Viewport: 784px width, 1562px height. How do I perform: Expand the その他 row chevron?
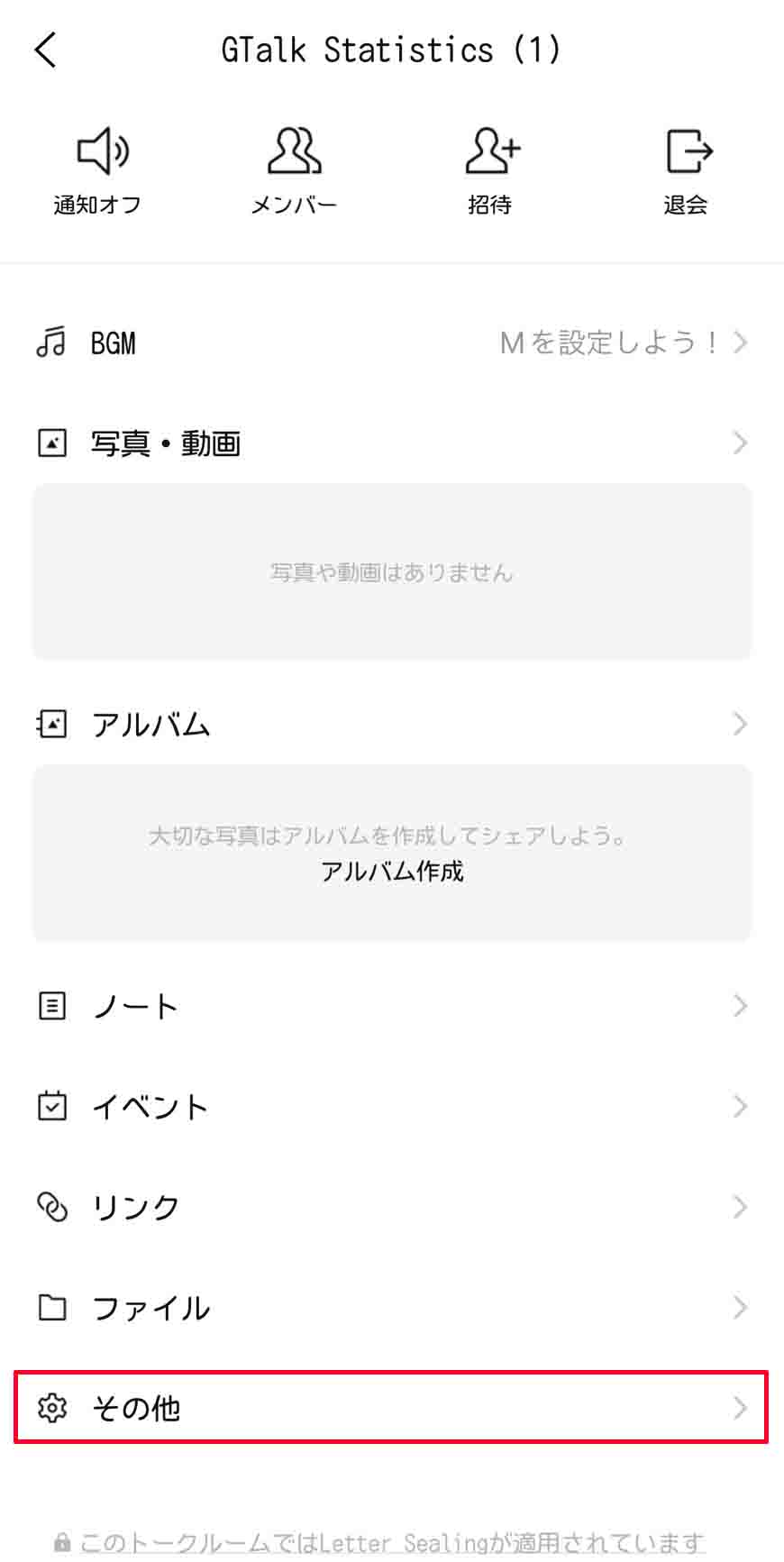(741, 1408)
